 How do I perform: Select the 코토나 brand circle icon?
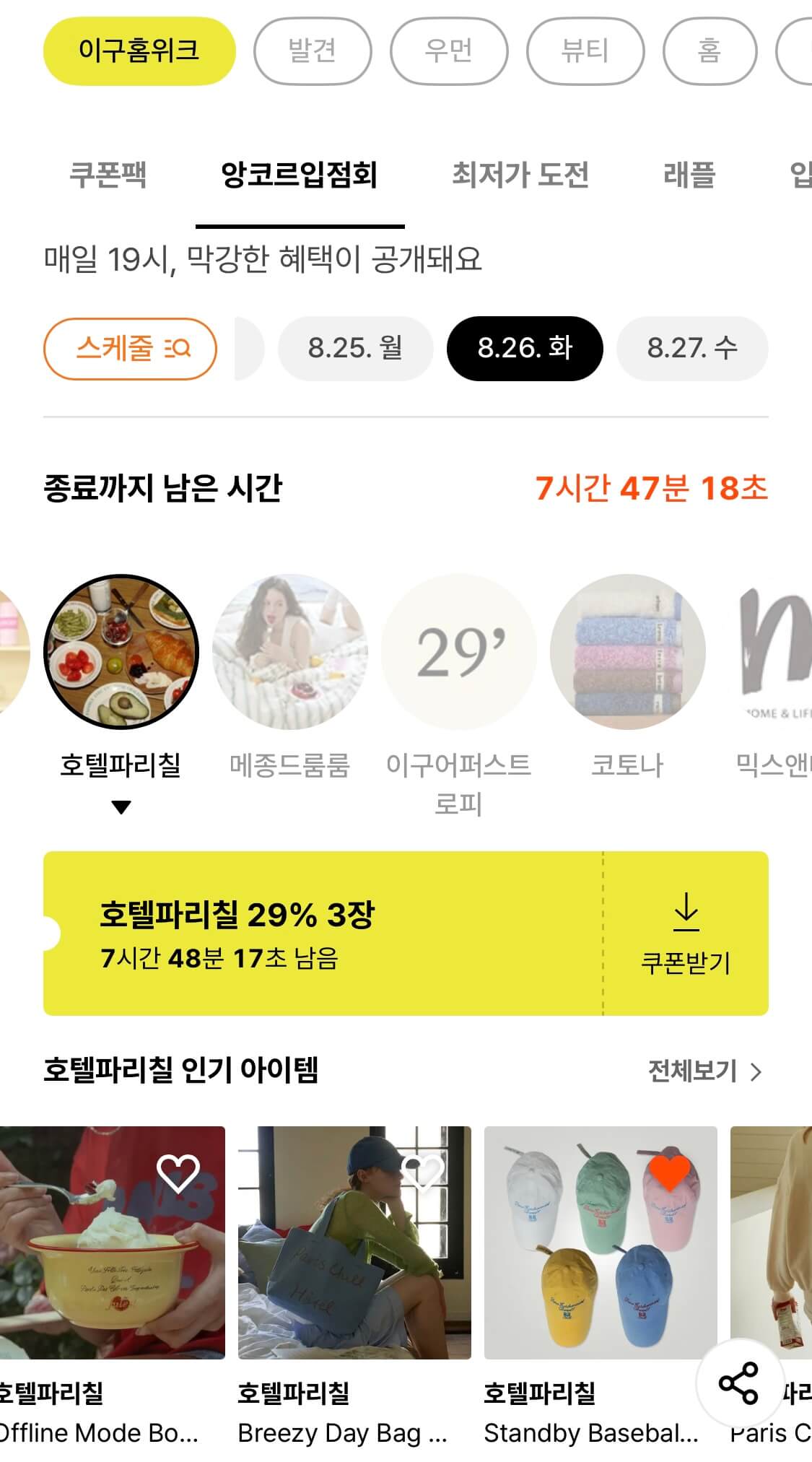628,650
